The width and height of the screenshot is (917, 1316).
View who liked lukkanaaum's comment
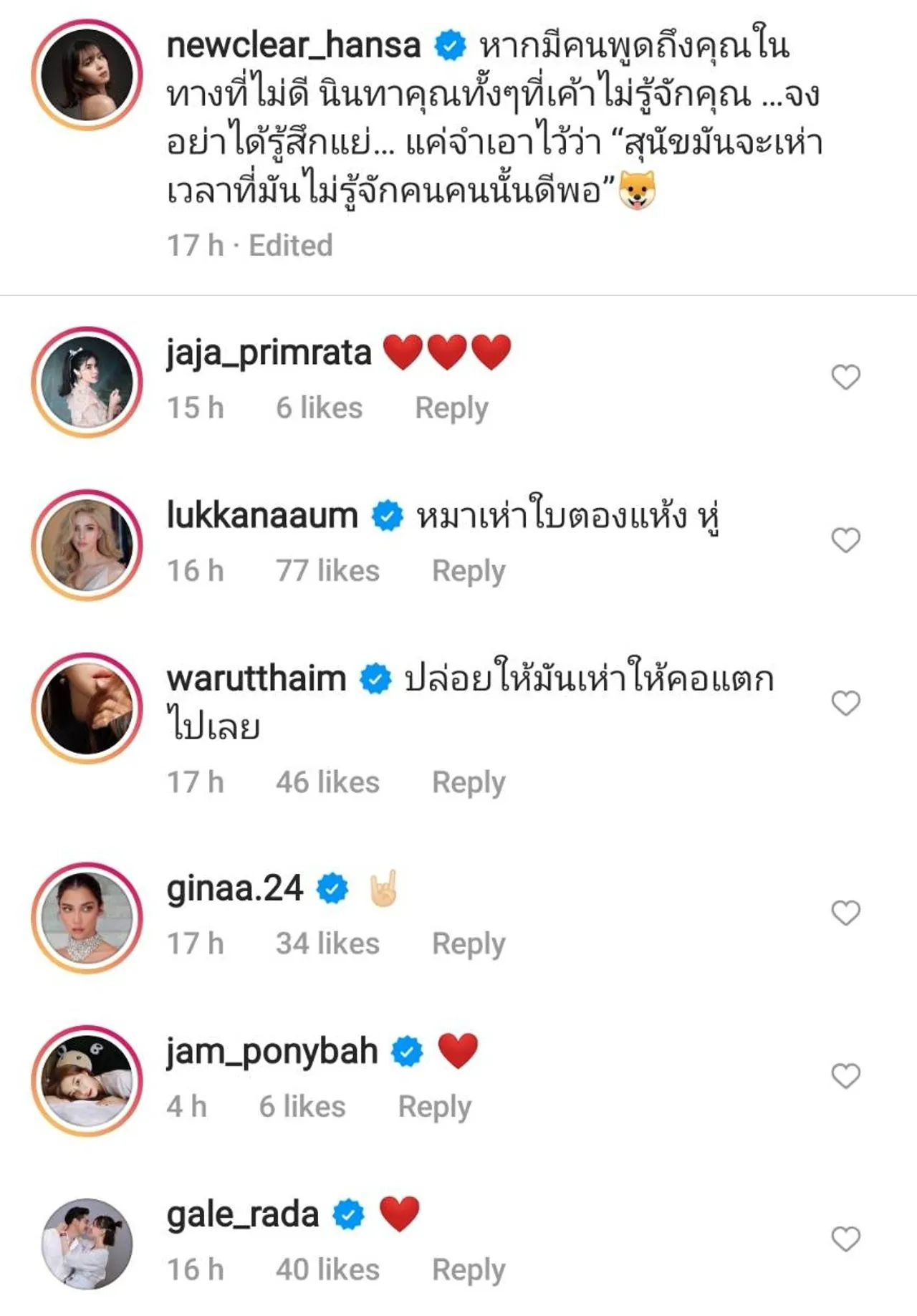point(327,572)
